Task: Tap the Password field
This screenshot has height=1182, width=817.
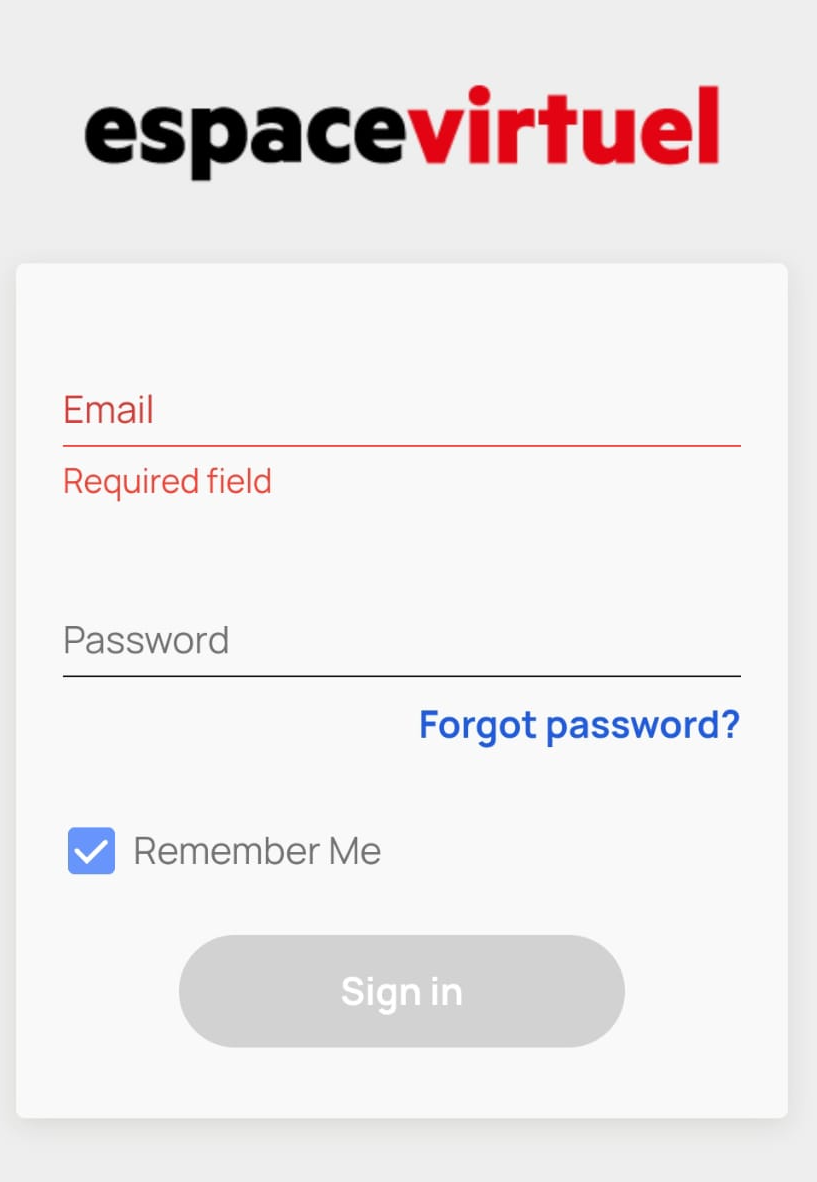Action: pyautogui.click(x=402, y=641)
